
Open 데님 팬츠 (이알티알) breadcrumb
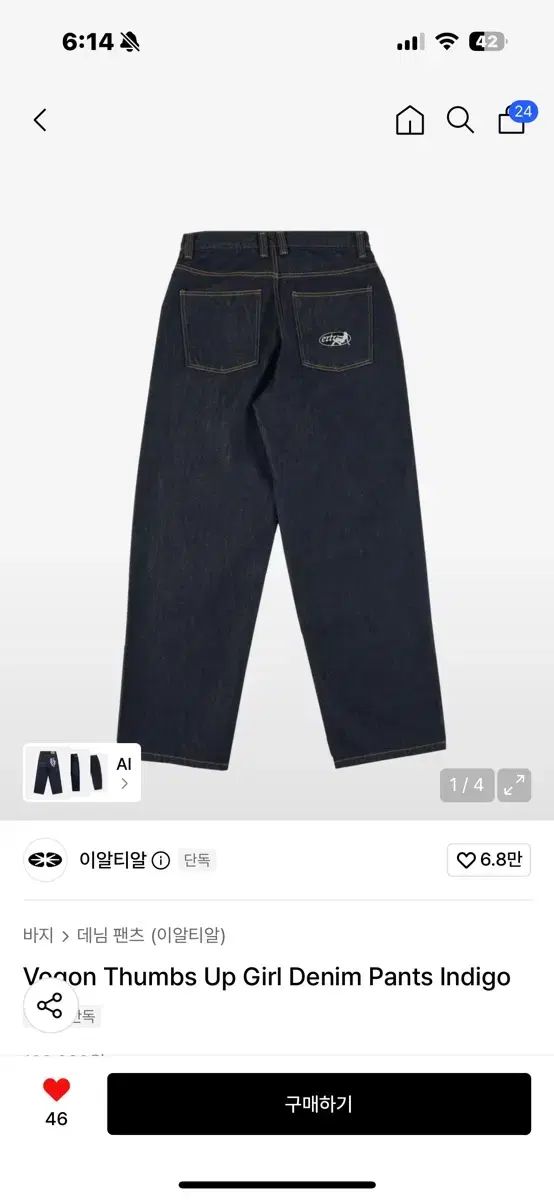click(x=151, y=936)
